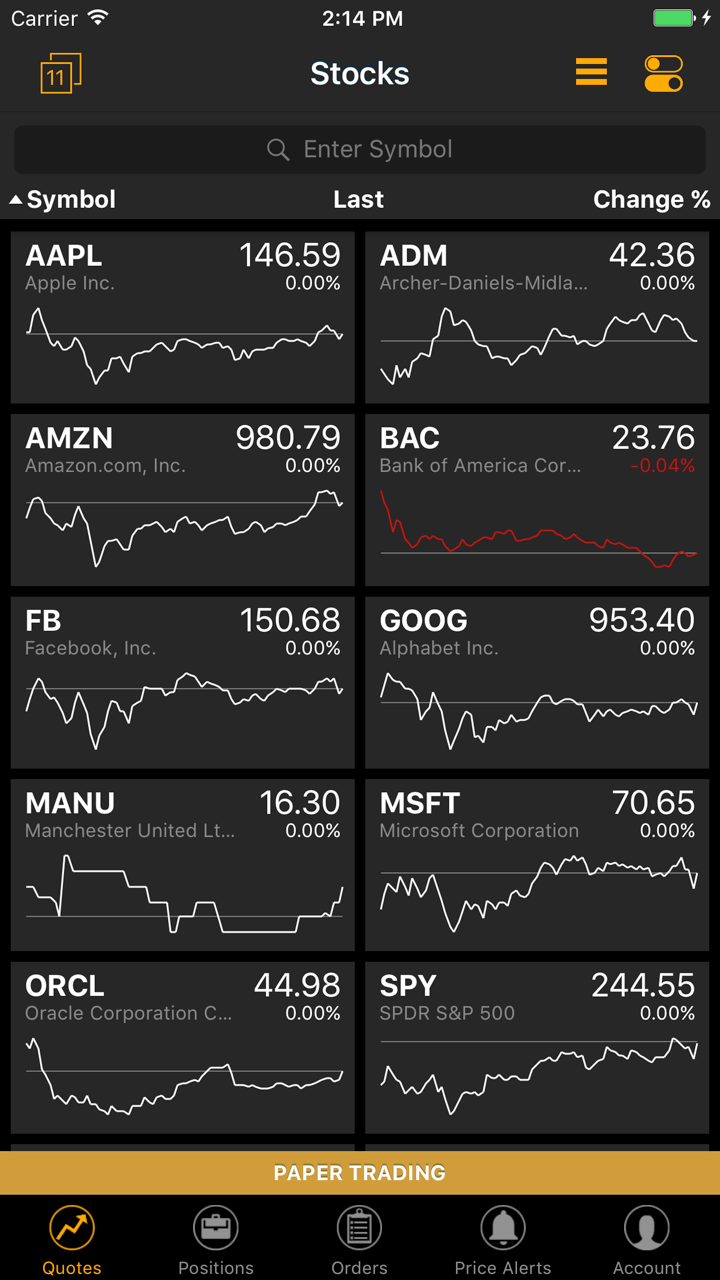This screenshot has height=1280, width=720.
Task: Toggle the layout switch beside the hamburger menu
Action: coord(663,72)
